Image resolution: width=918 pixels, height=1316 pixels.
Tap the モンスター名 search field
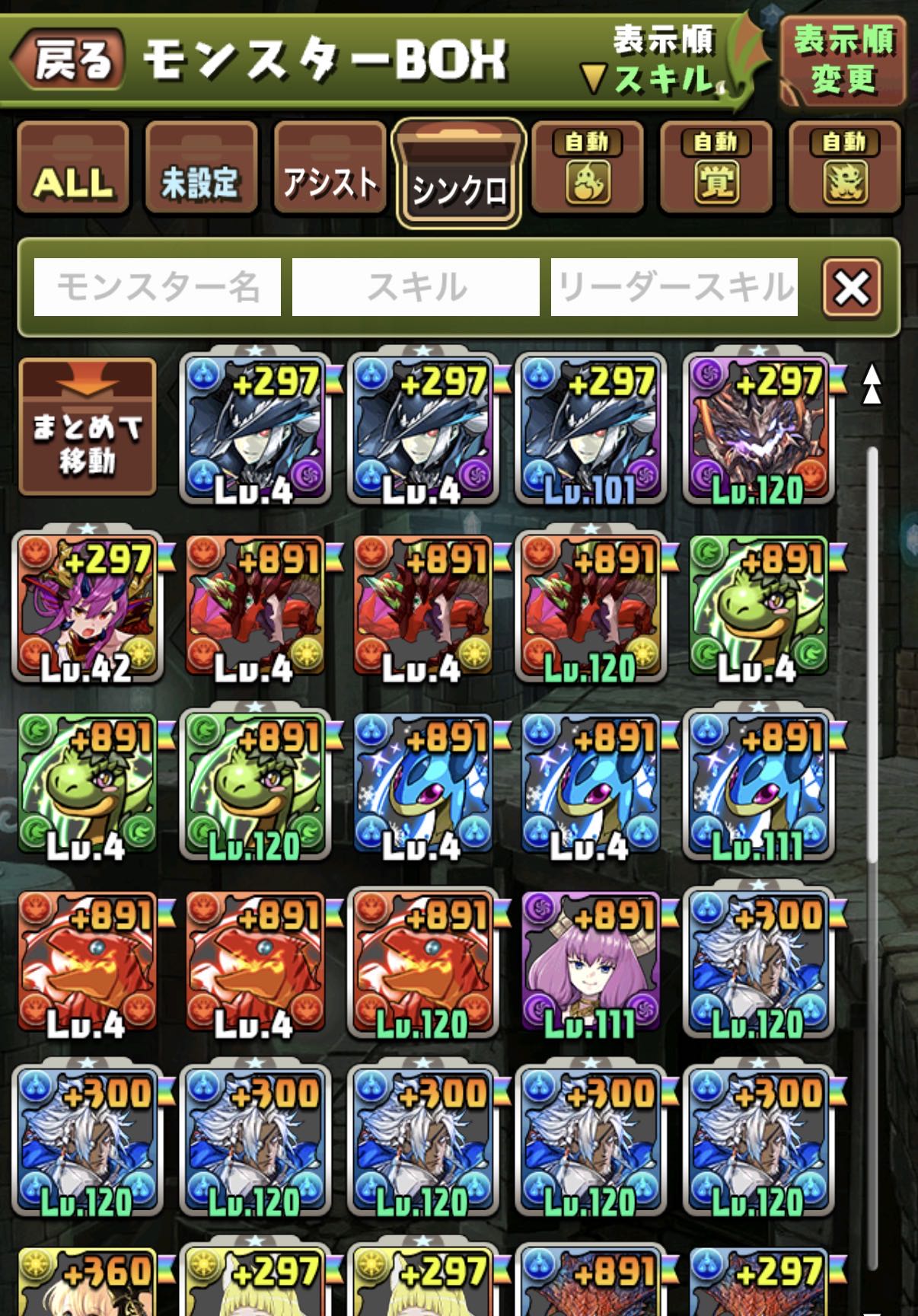pos(158,287)
